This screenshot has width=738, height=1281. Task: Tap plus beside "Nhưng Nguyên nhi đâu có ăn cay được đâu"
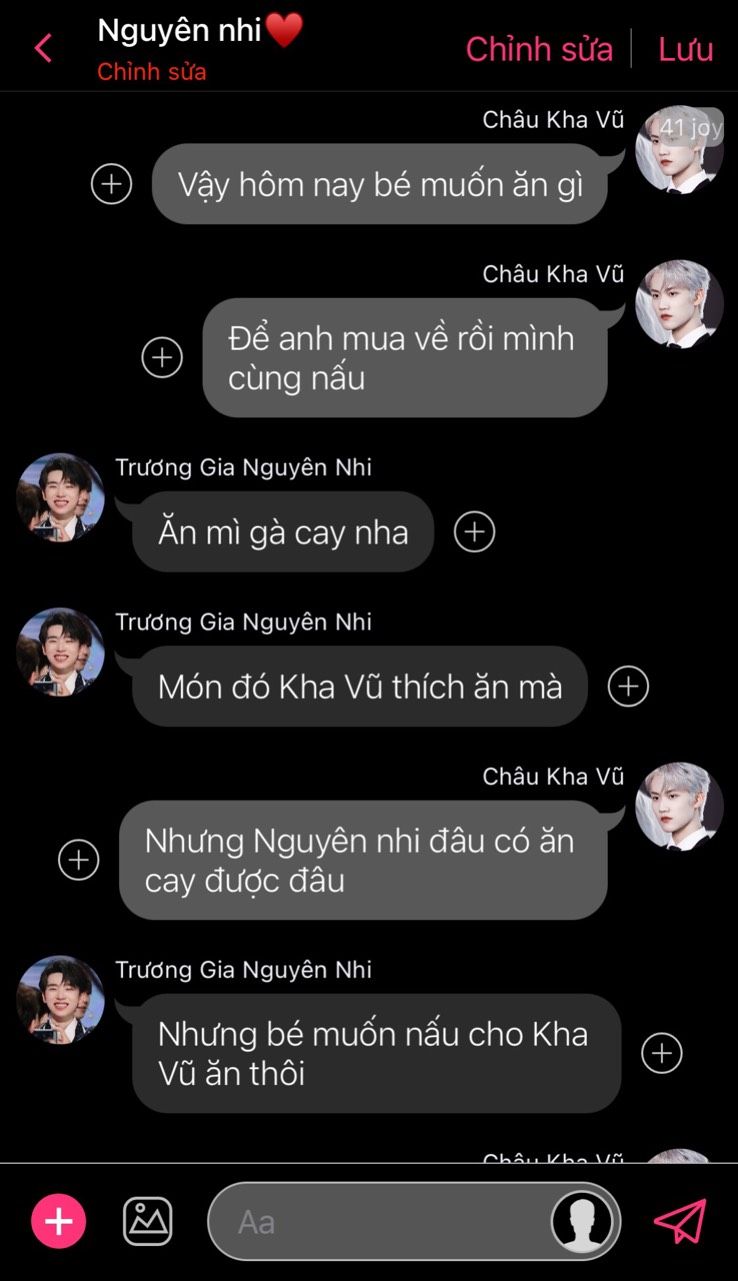[x=79, y=860]
